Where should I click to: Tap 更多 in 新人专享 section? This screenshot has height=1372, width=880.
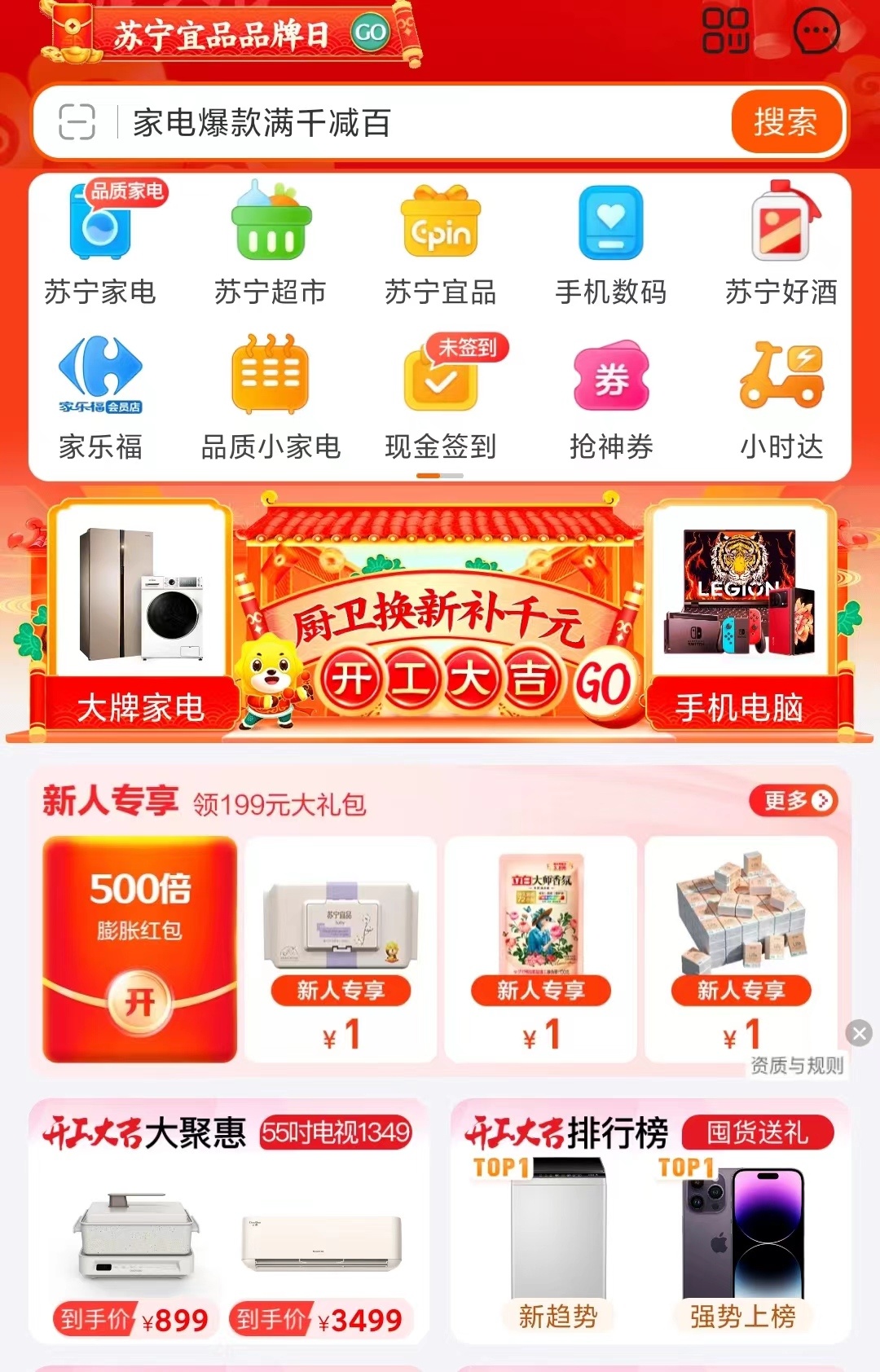coord(793,801)
